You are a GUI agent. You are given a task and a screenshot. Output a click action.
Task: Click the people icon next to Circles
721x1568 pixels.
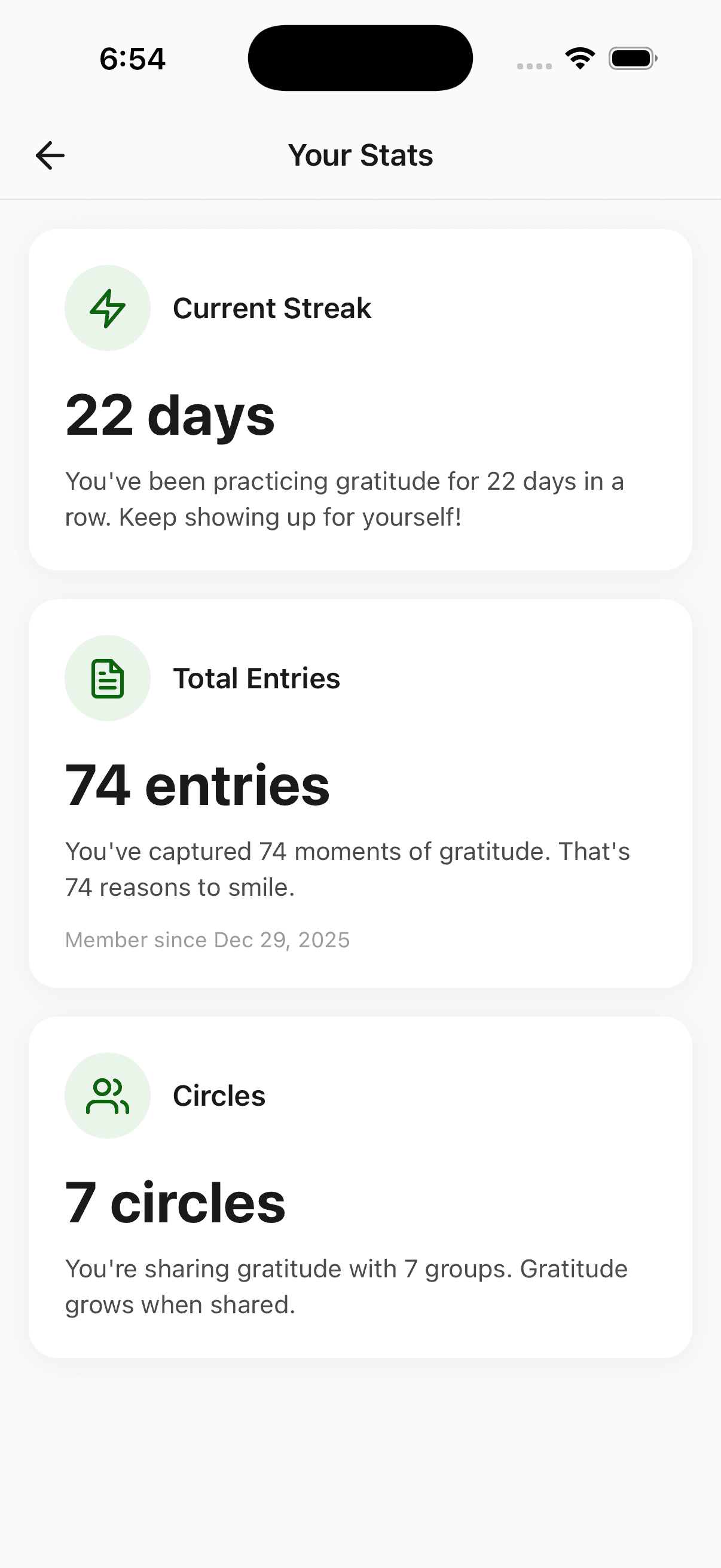[108, 1094]
